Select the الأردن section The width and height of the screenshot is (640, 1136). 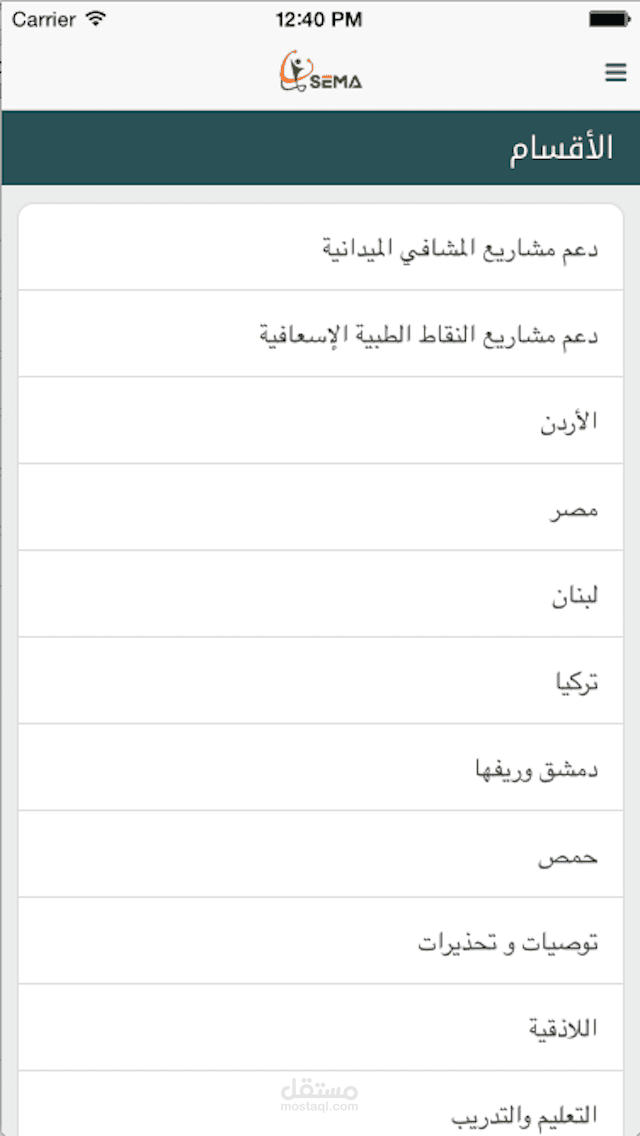[320, 420]
